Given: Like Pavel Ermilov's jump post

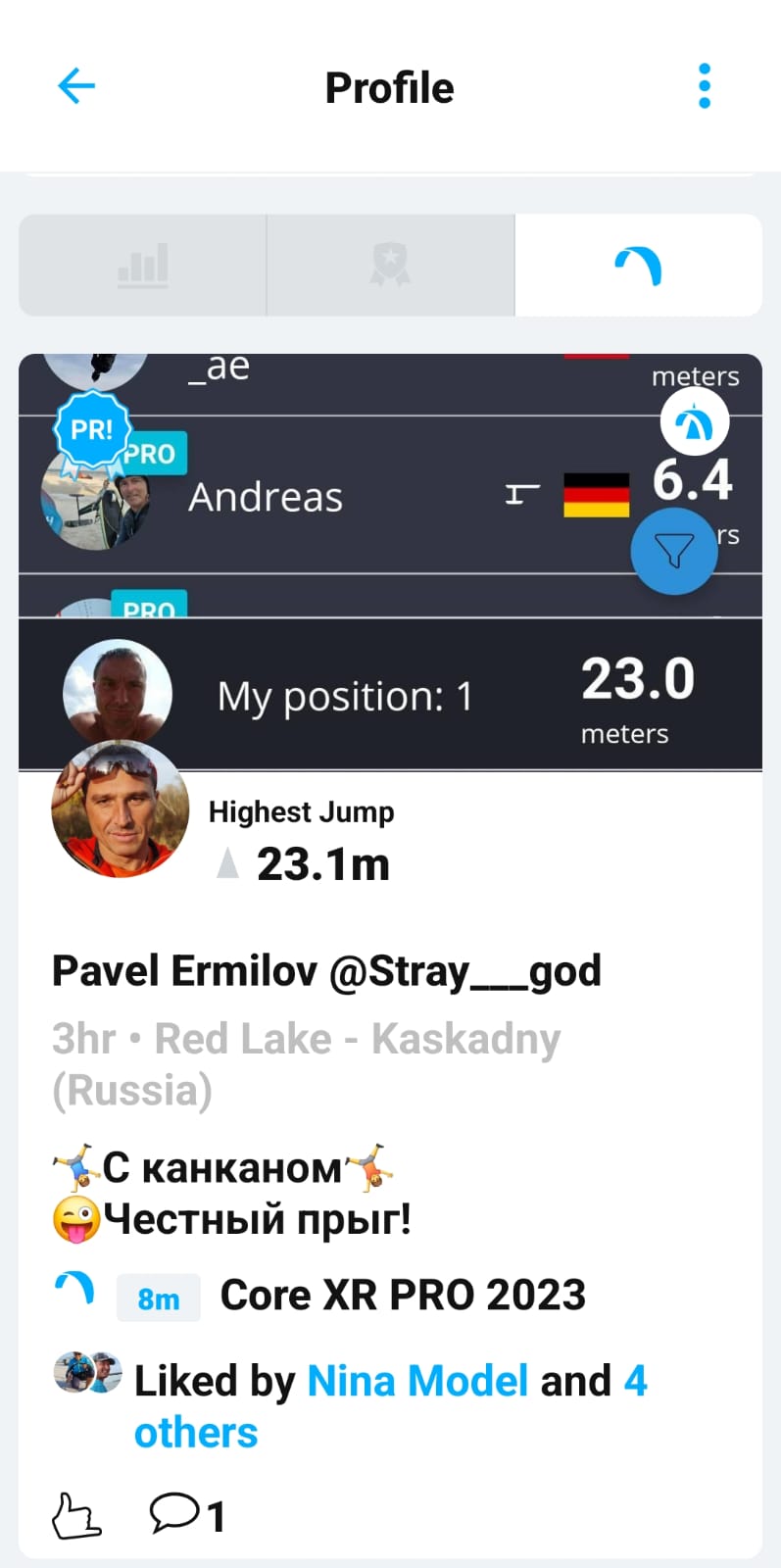Looking at the screenshot, I should [76, 1515].
